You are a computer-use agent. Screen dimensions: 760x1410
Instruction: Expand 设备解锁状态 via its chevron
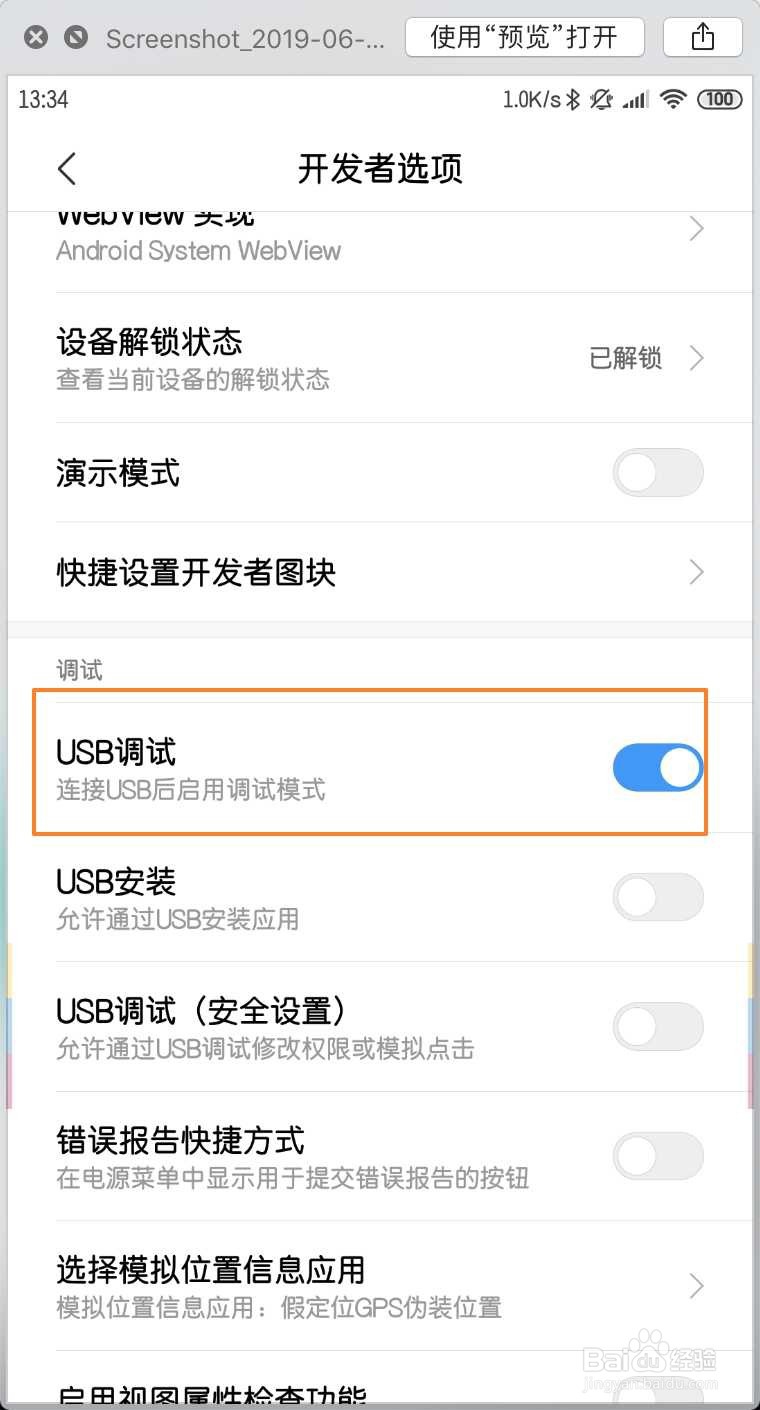(696, 358)
